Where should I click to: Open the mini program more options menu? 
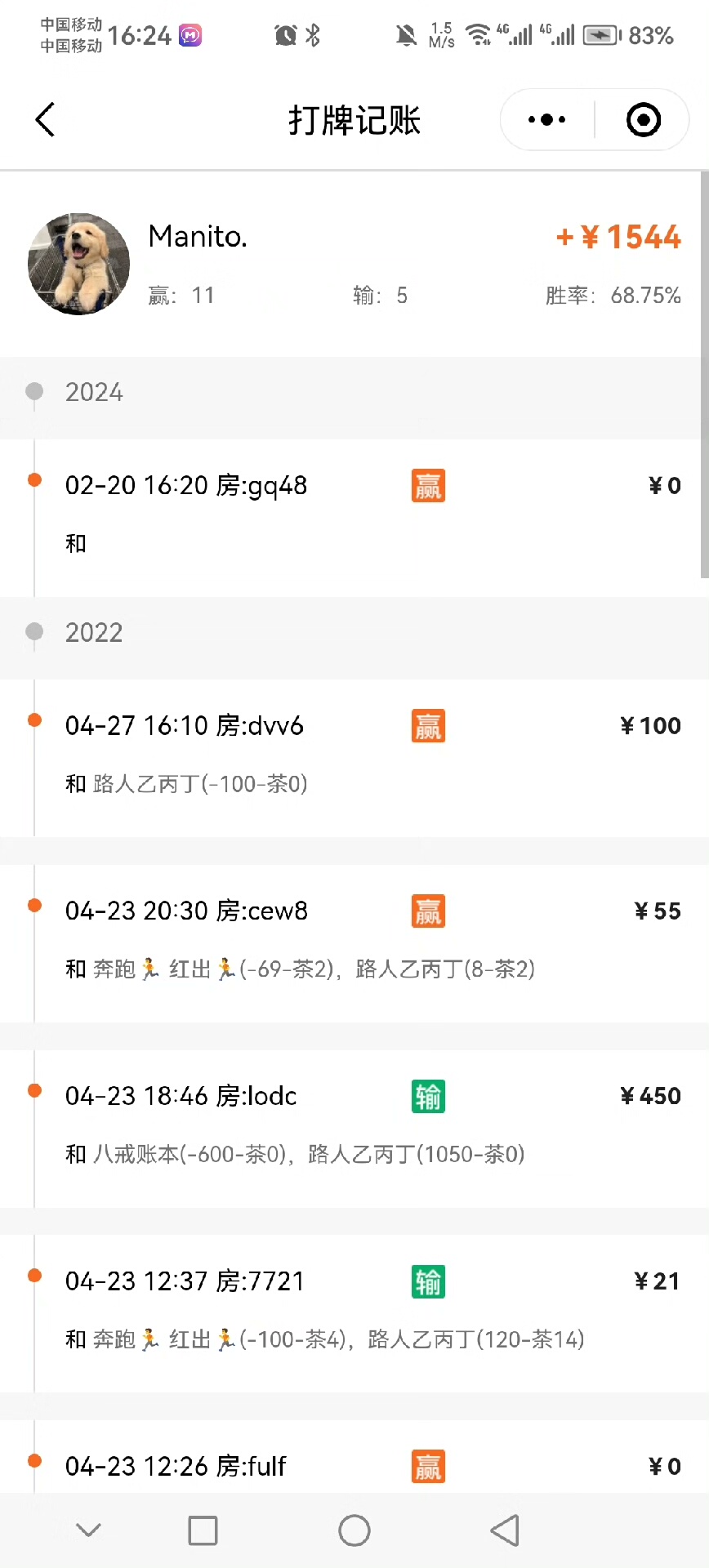pos(546,120)
